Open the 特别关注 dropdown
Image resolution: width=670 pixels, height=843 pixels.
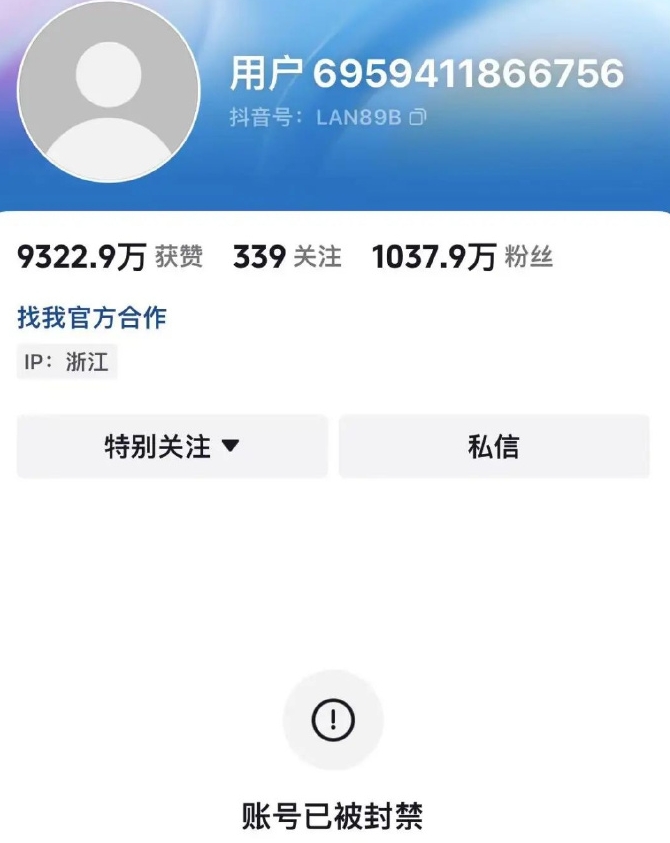[x=172, y=446]
